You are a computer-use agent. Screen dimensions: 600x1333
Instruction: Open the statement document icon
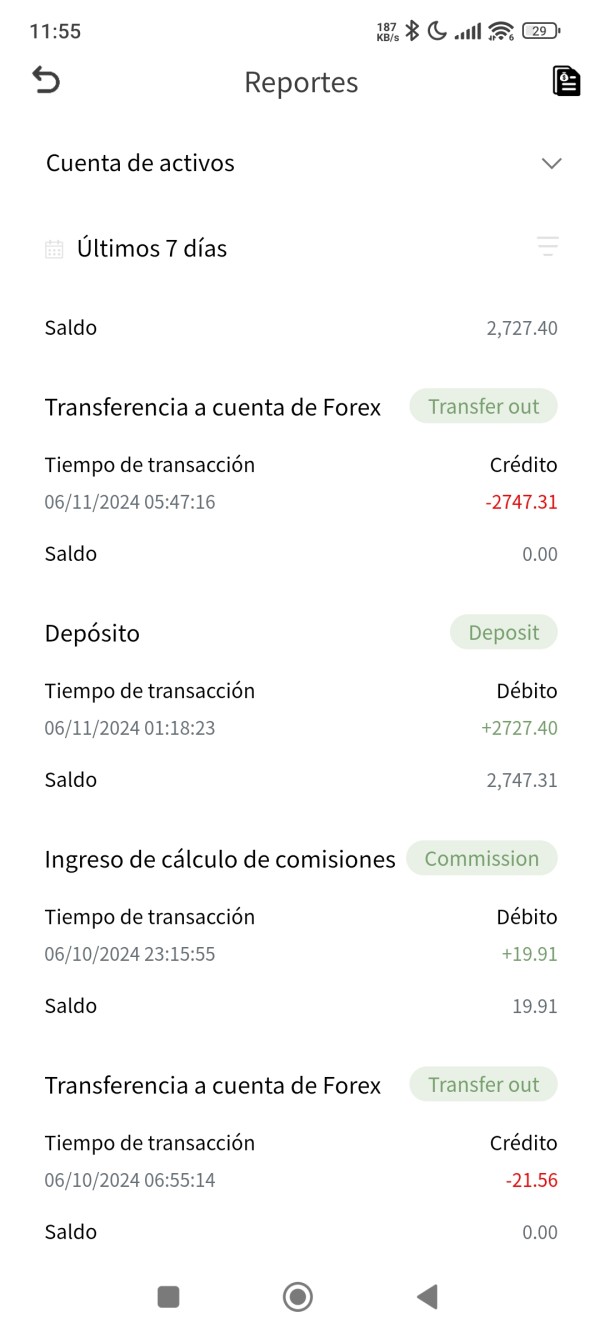tap(566, 81)
